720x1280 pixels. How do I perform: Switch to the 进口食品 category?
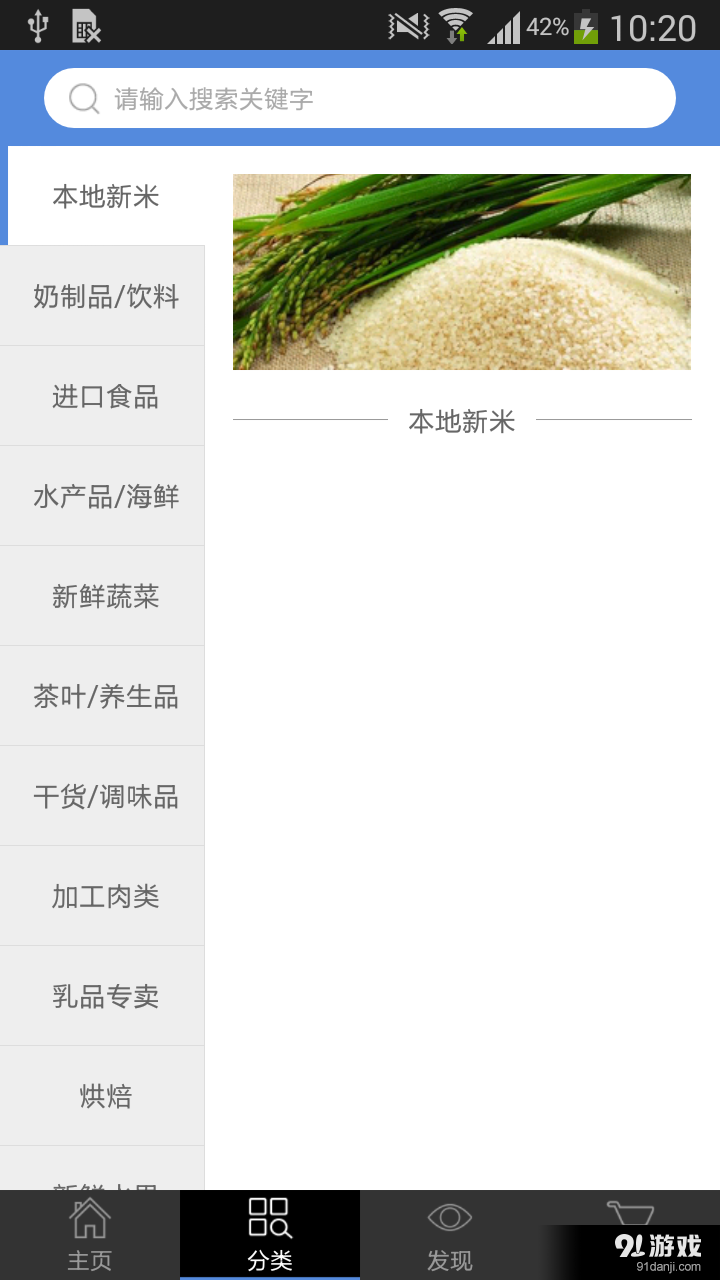pyautogui.click(x=104, y=396)
